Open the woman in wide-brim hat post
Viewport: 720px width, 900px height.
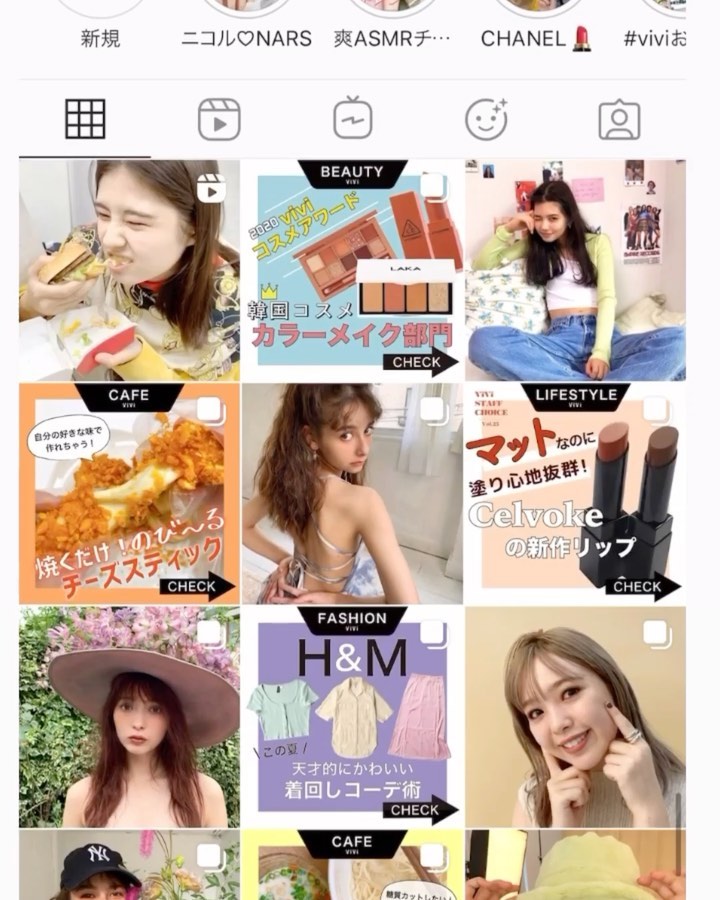point(129,716)
